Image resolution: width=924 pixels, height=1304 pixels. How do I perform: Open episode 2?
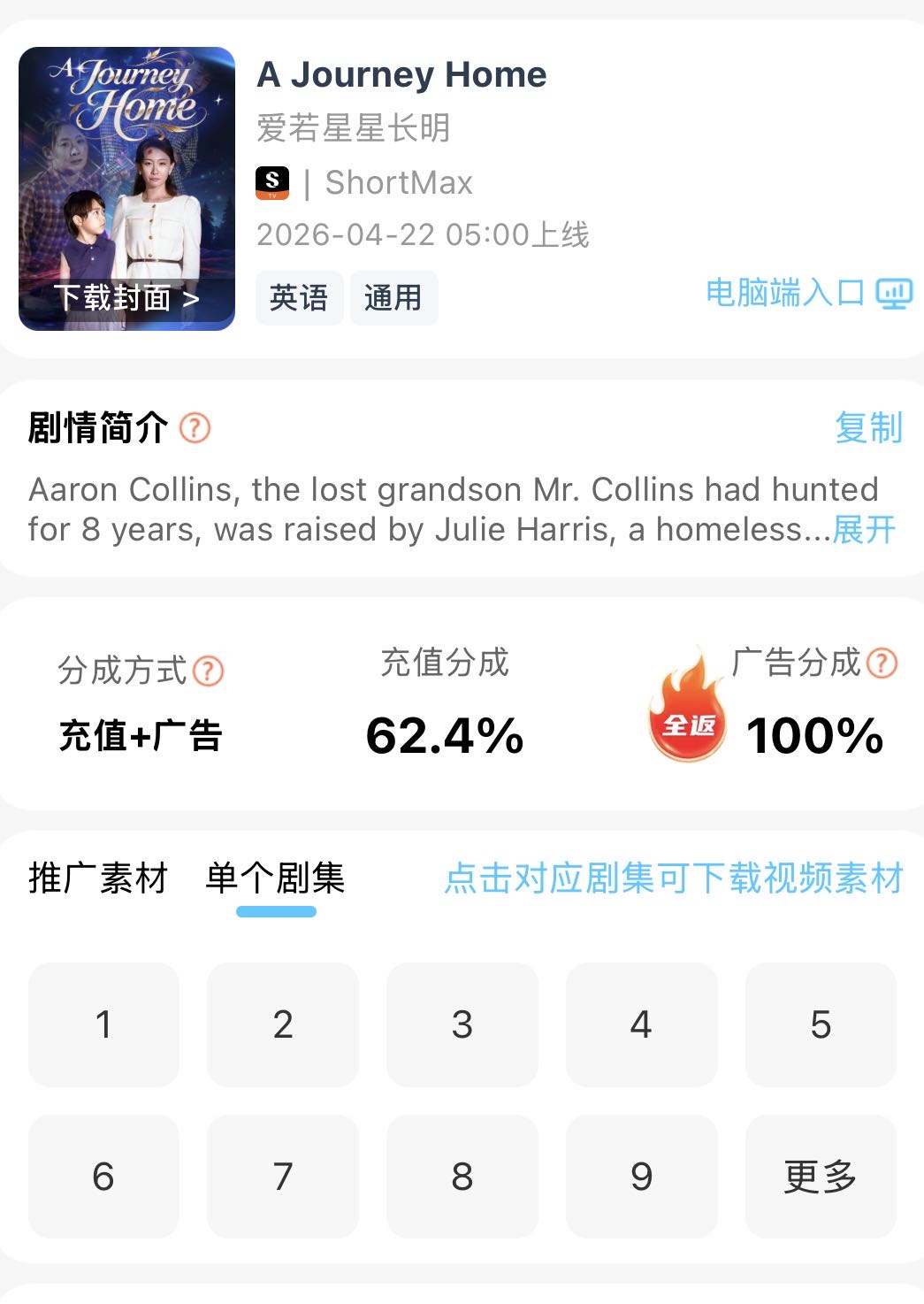(283, 1024)
